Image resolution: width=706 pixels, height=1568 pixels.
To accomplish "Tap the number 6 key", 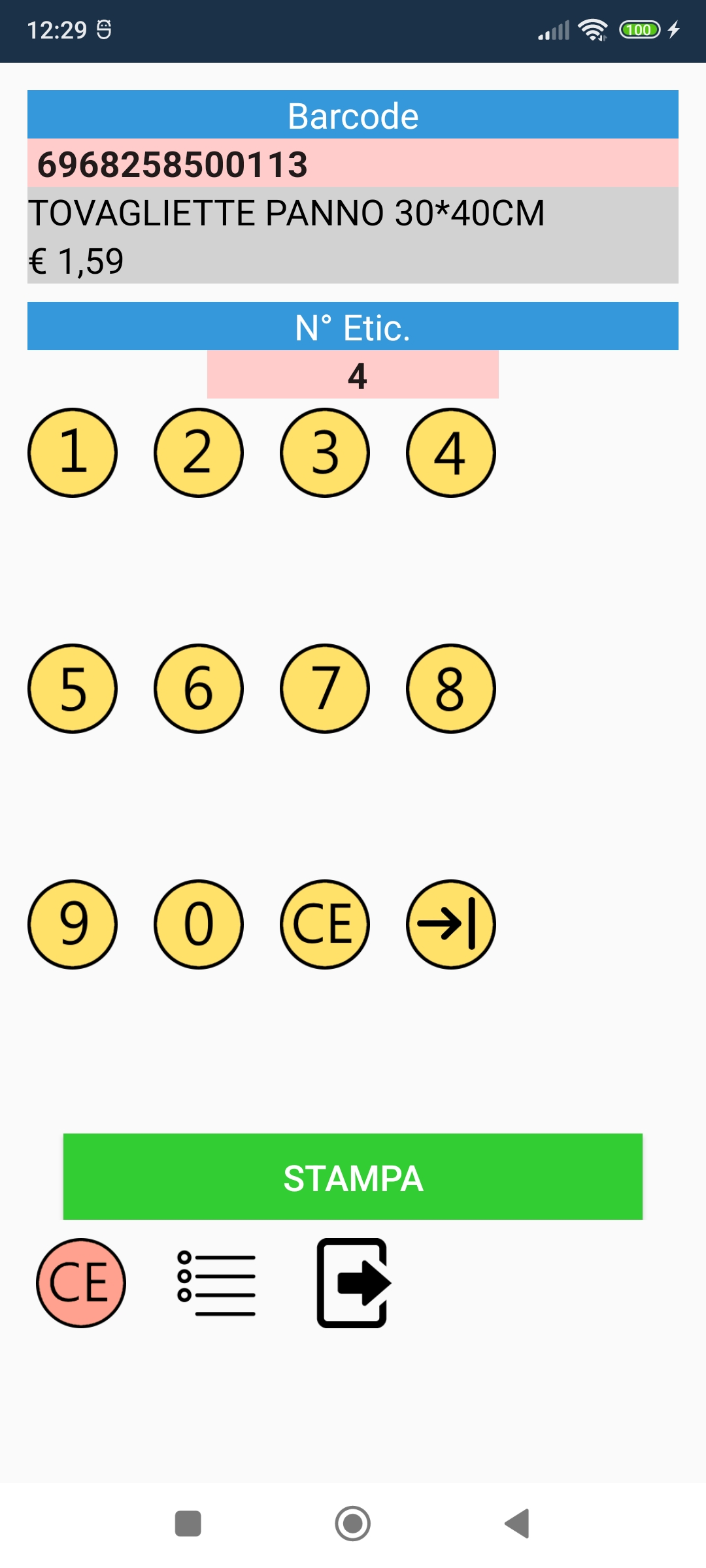I will click(199, 689).
